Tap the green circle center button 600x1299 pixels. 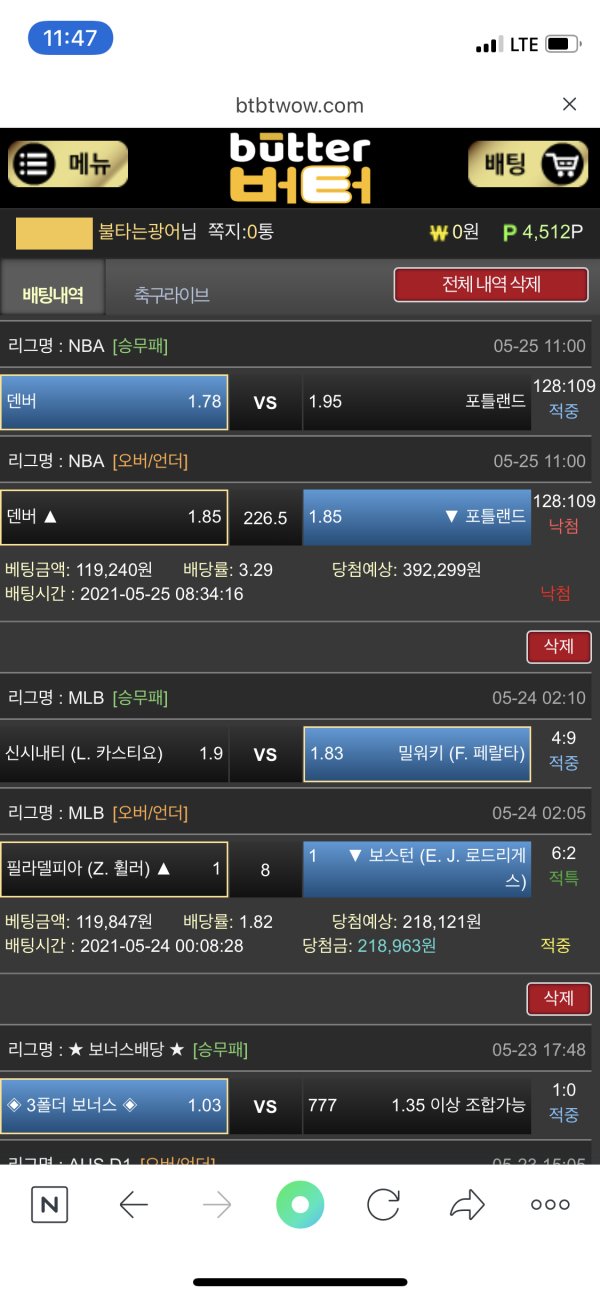pyautogui.click(x=300, y=1205)
